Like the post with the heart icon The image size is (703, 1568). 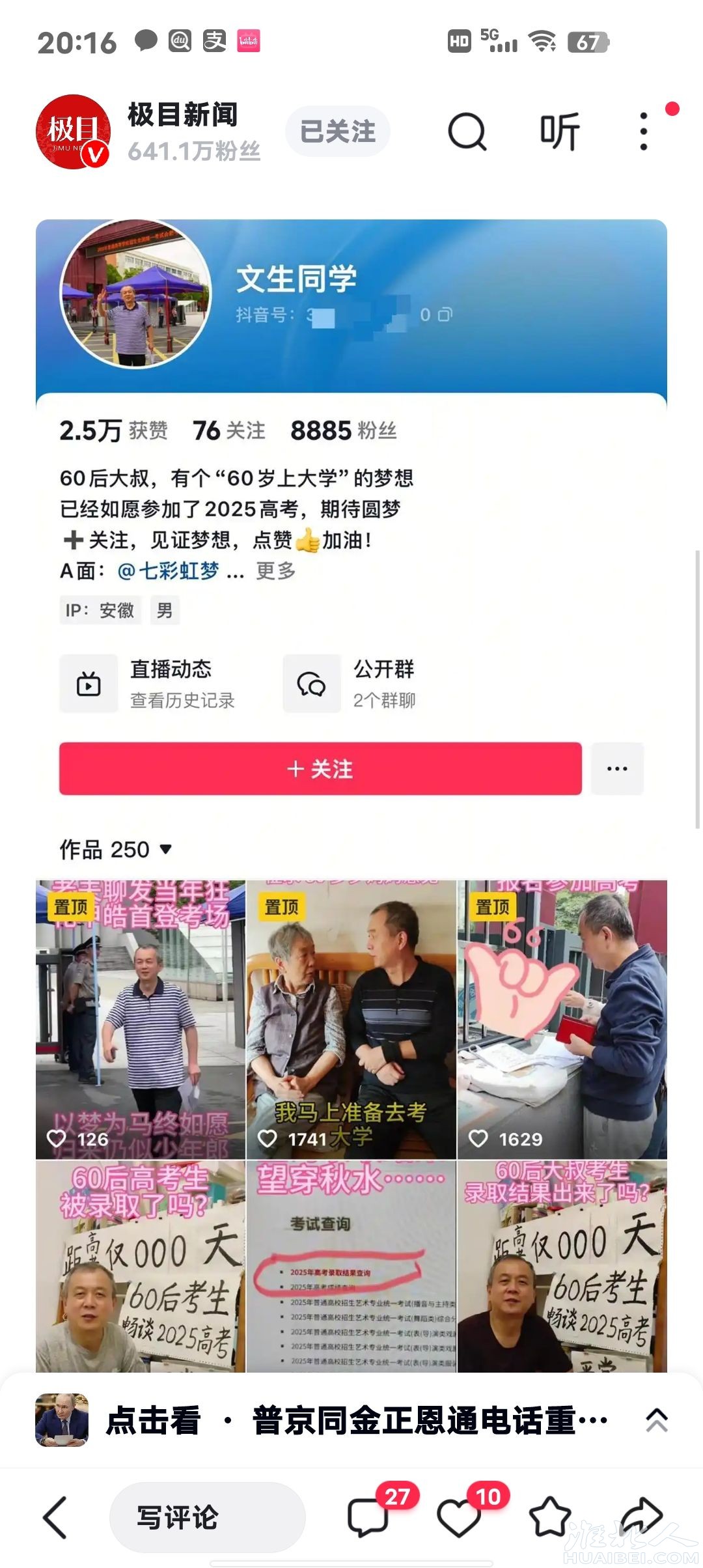pos(459,1517)
